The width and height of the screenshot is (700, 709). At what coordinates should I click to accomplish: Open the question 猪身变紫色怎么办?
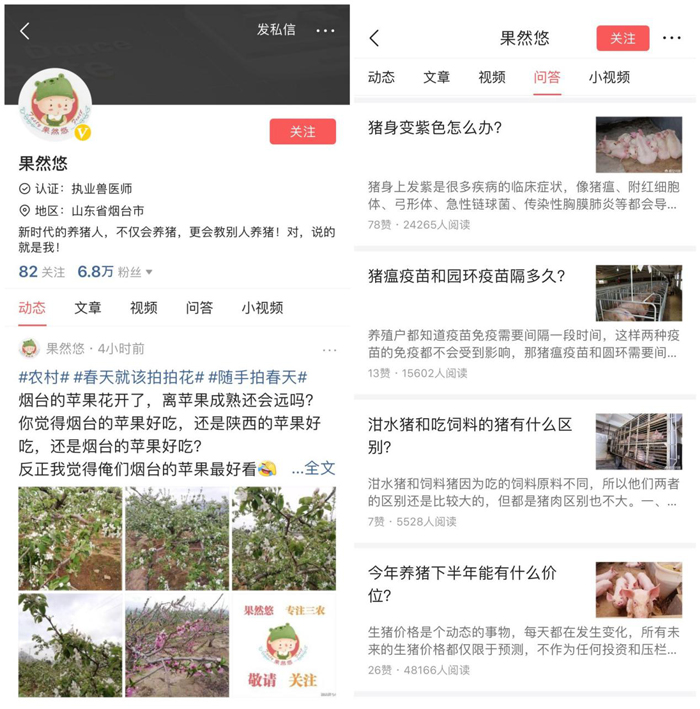click(435, 128)
